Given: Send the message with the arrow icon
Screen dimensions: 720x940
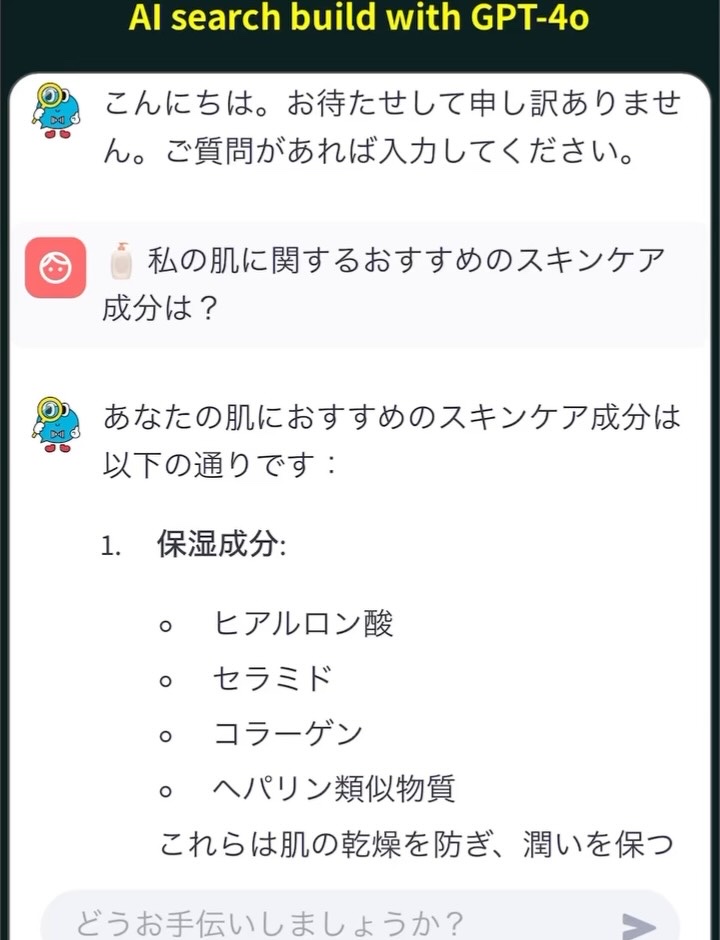Looking at the screenshot, I should [x=637, y=924].
